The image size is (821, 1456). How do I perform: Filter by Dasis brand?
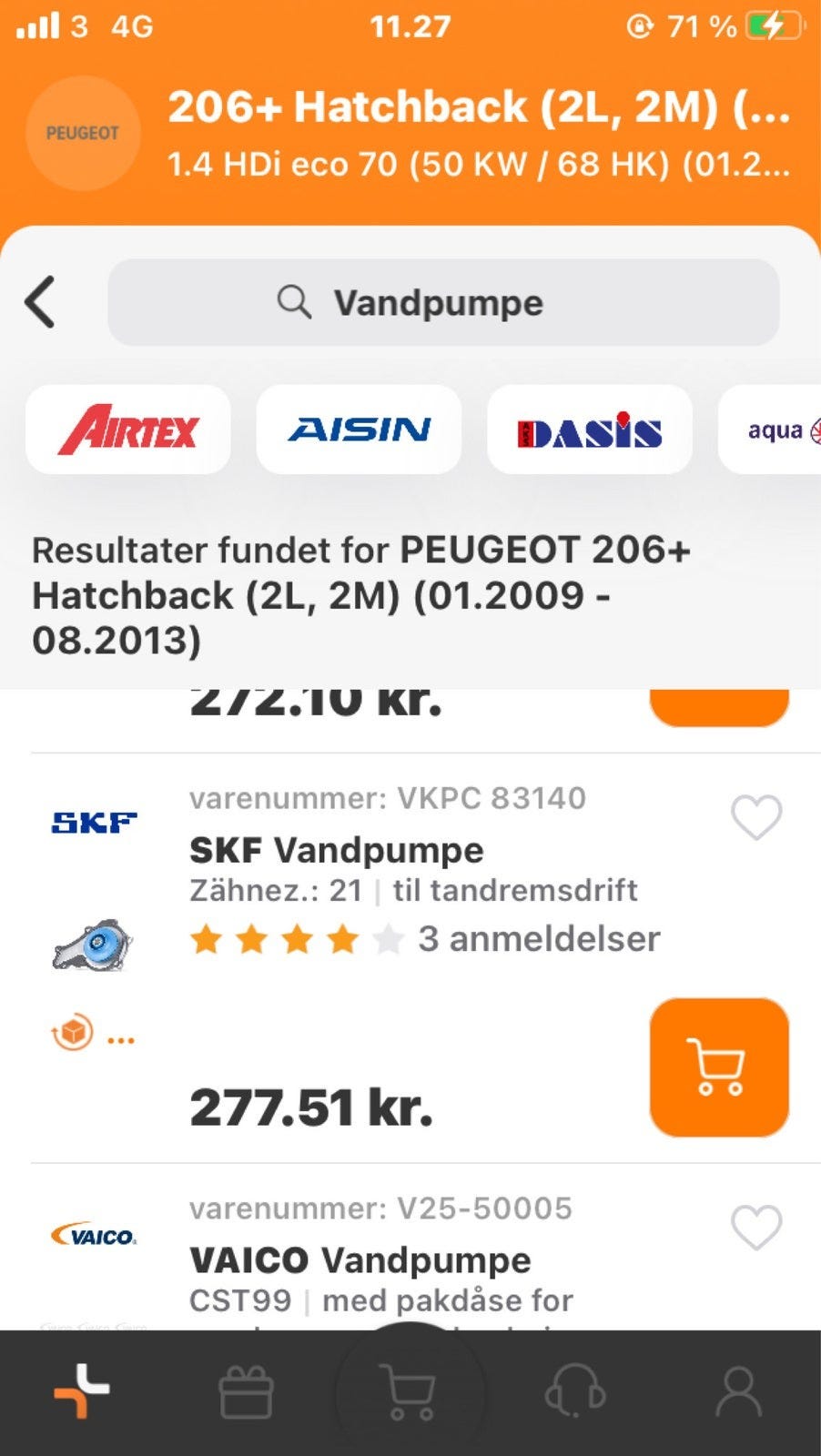tap(590, 430)
